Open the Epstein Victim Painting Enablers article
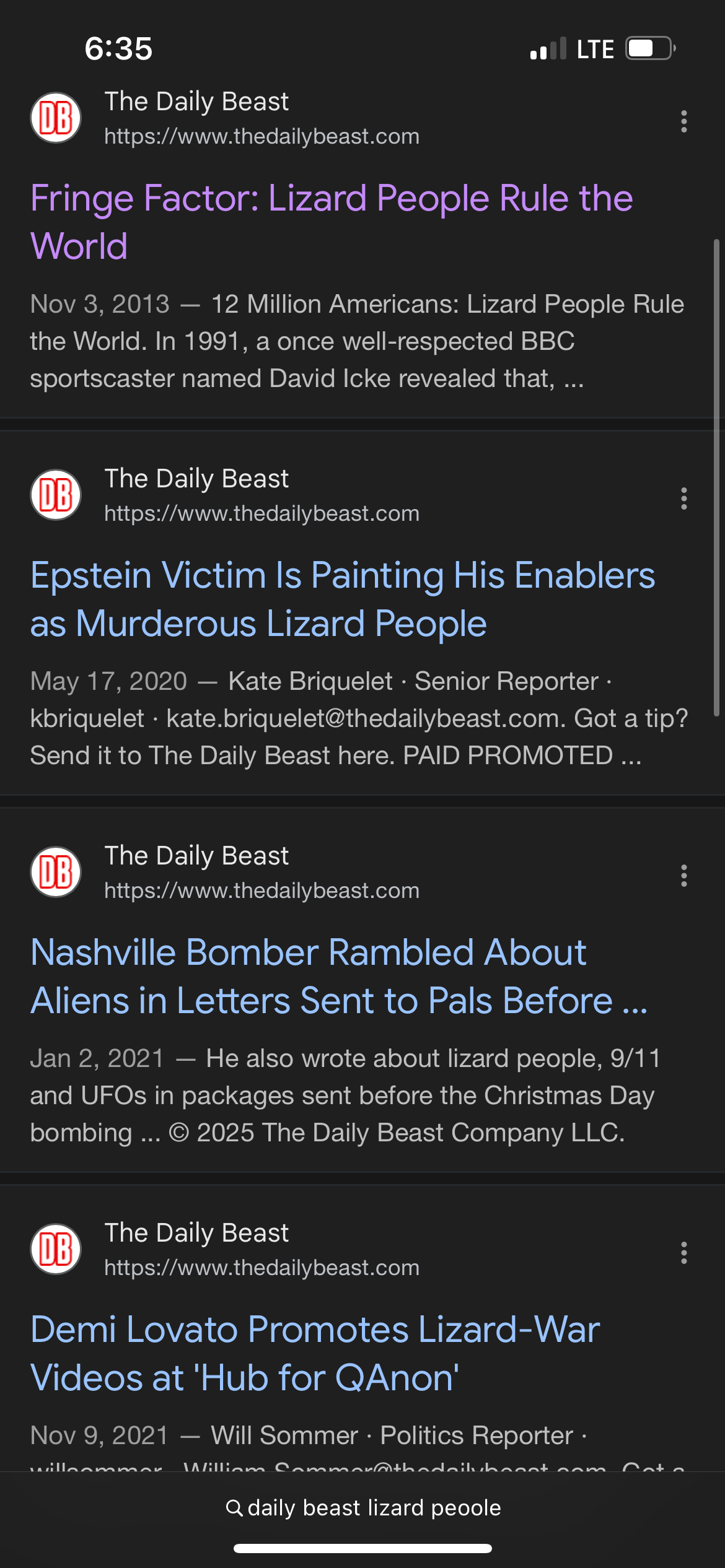Image resolution: width=725 pixels, height=1568 pixels. 343,599
